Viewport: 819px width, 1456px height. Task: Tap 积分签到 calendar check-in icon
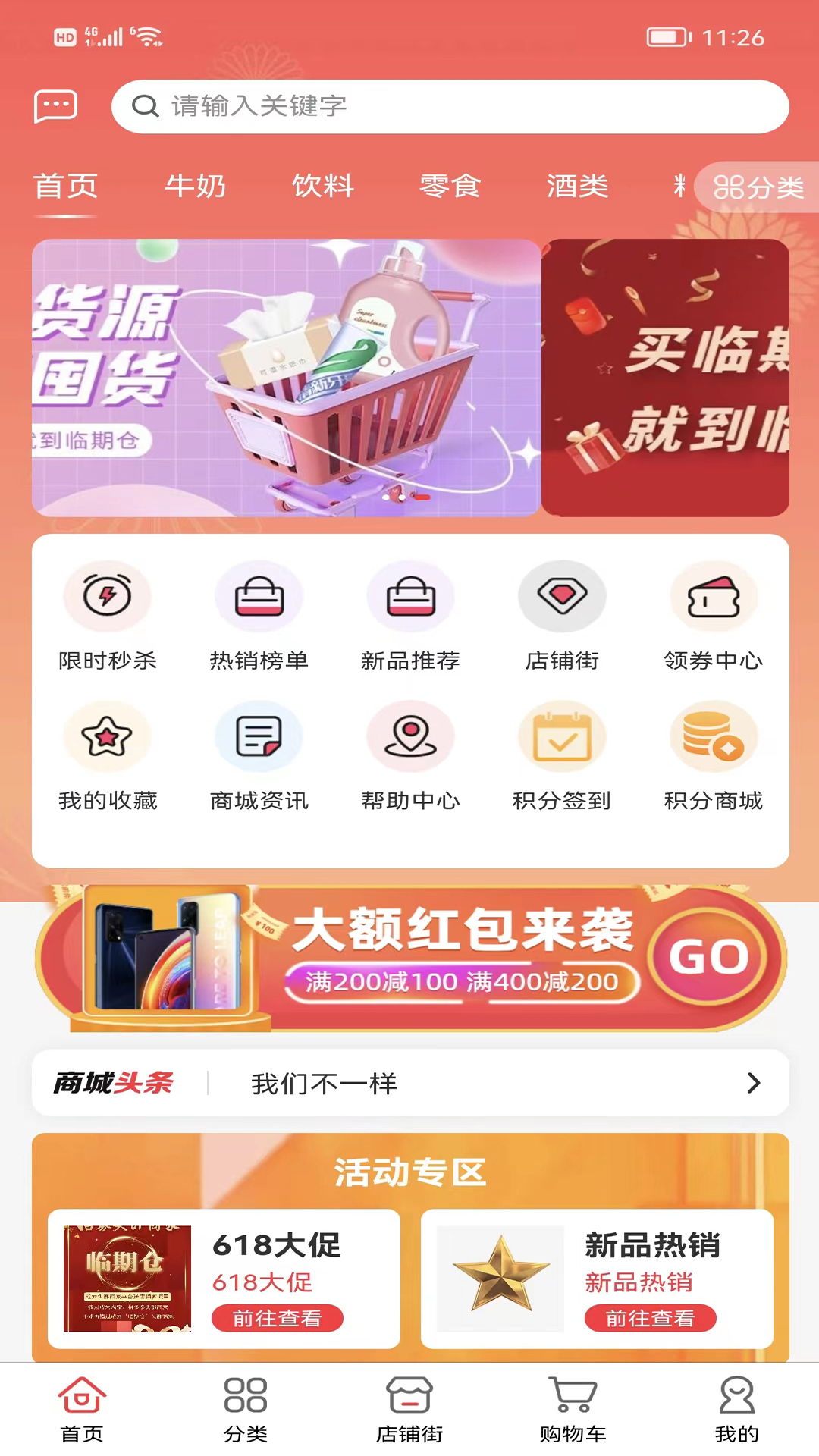[562, 736]
